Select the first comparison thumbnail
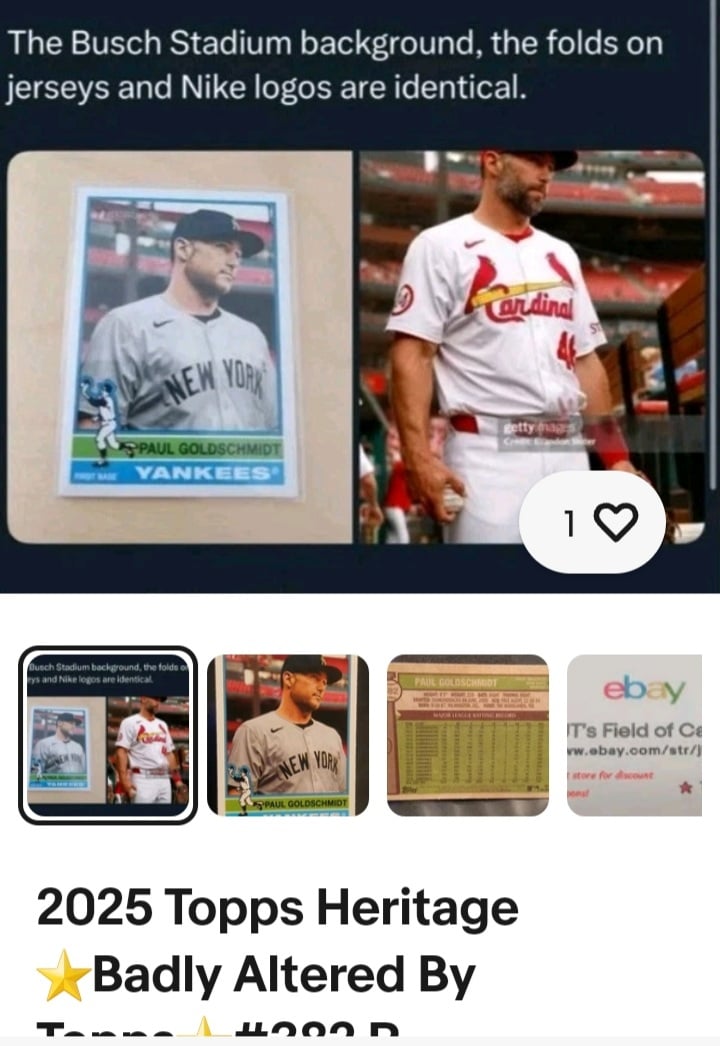Viewport: 720px width, 1046px height. point(108,735)
